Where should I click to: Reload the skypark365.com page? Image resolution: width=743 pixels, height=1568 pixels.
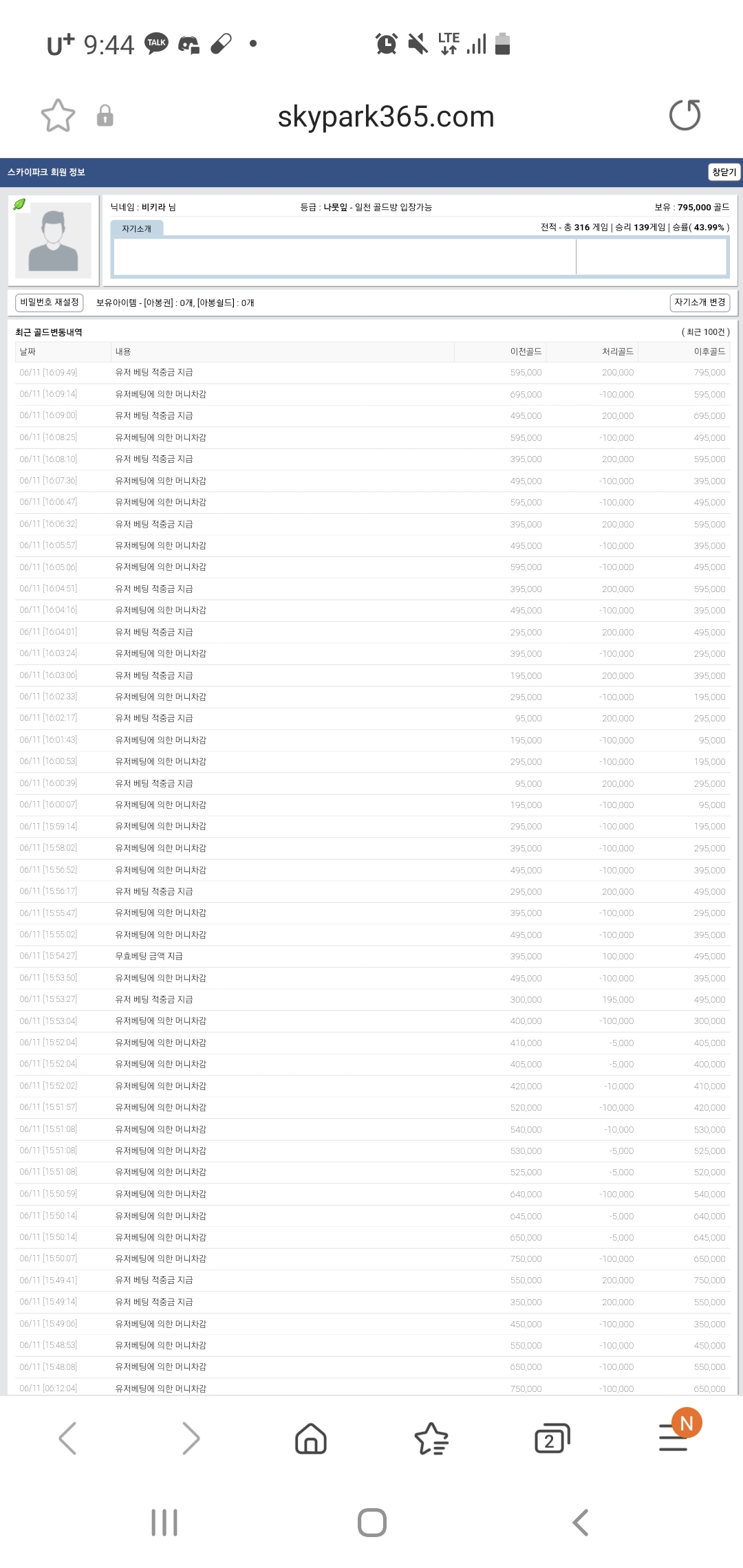click(x=685, y=115)
